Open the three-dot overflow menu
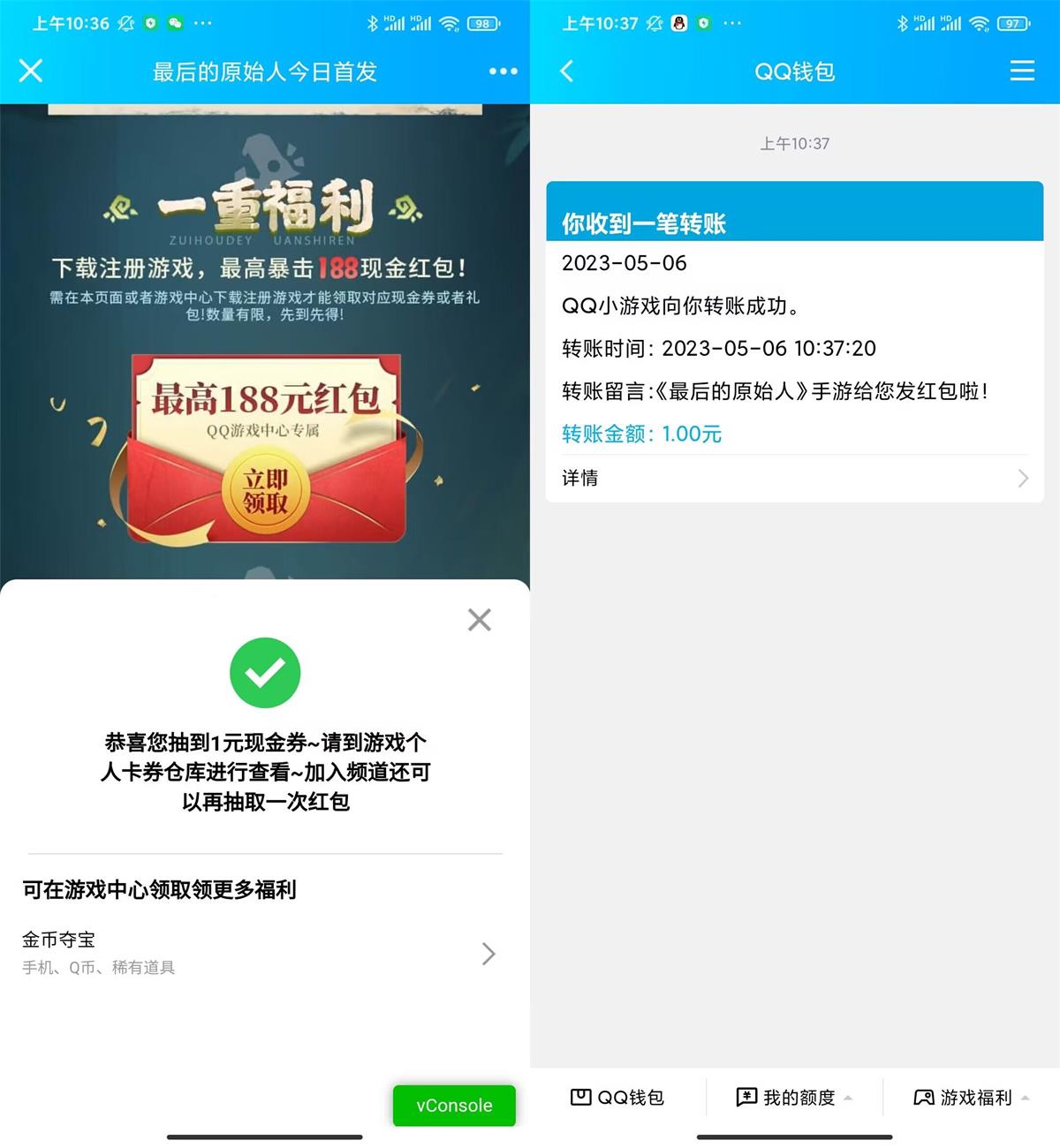The image size is (1060, 1148). (x=503, y=72)
